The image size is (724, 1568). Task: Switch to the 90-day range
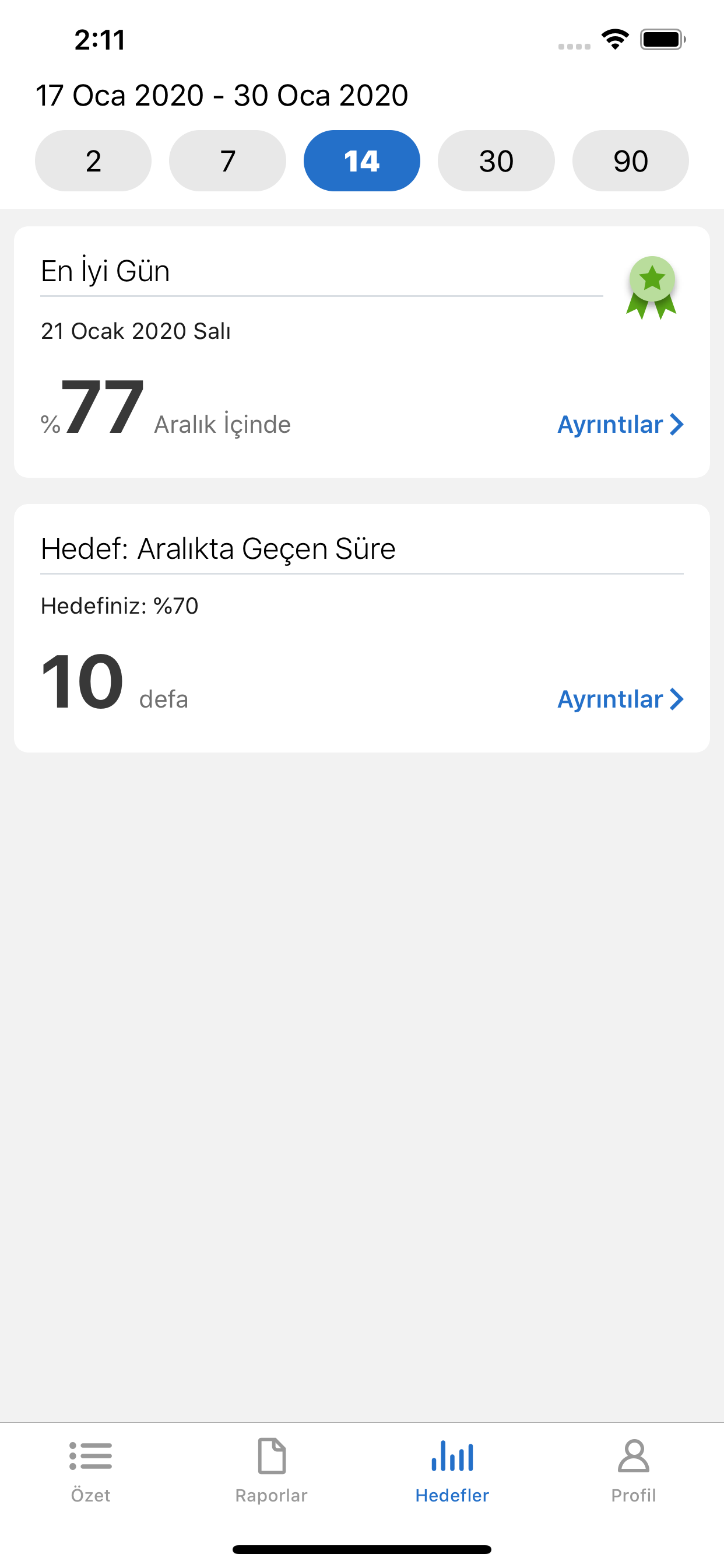(631, 160)
